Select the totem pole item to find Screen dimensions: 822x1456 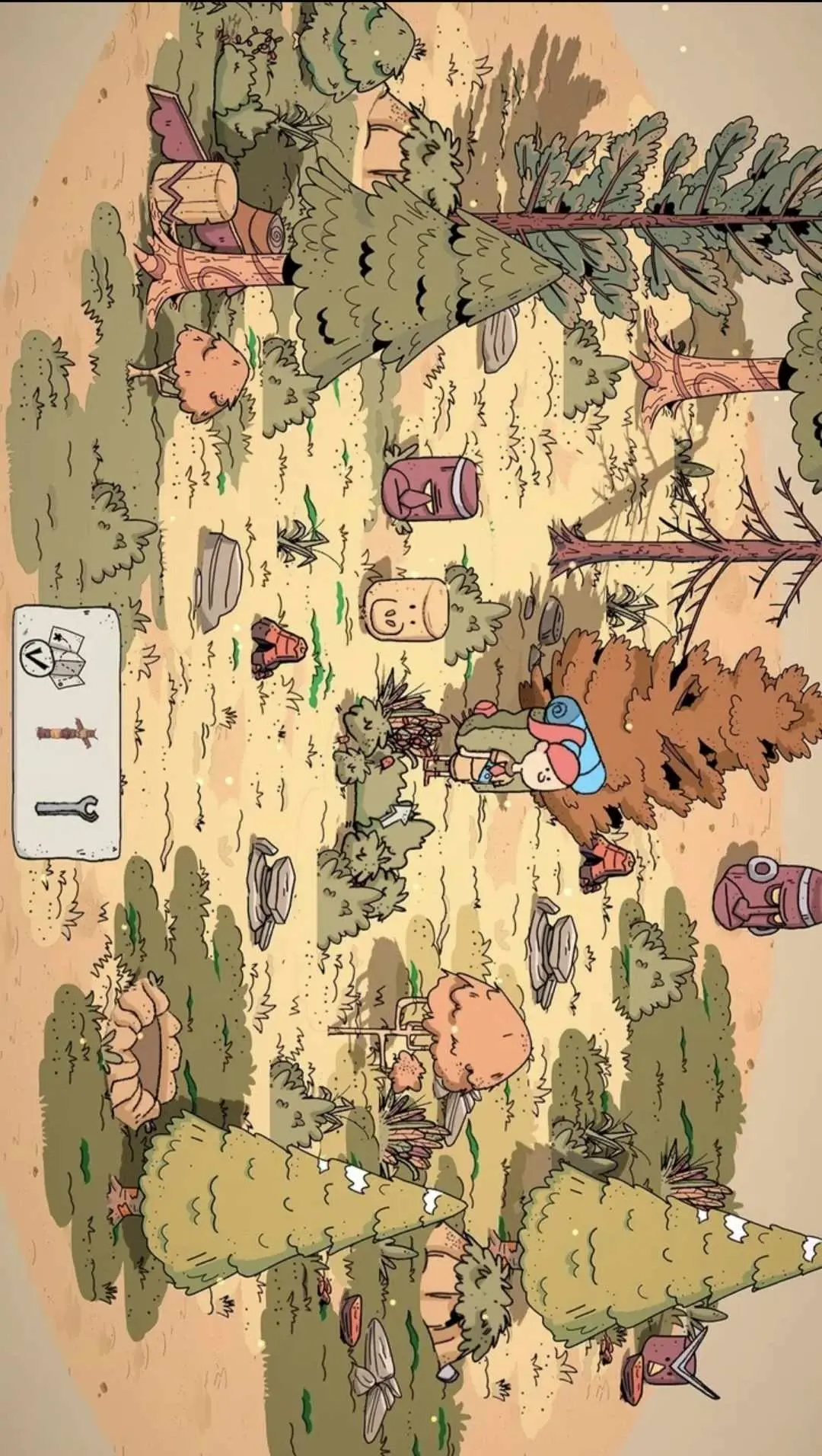point(67,733)
